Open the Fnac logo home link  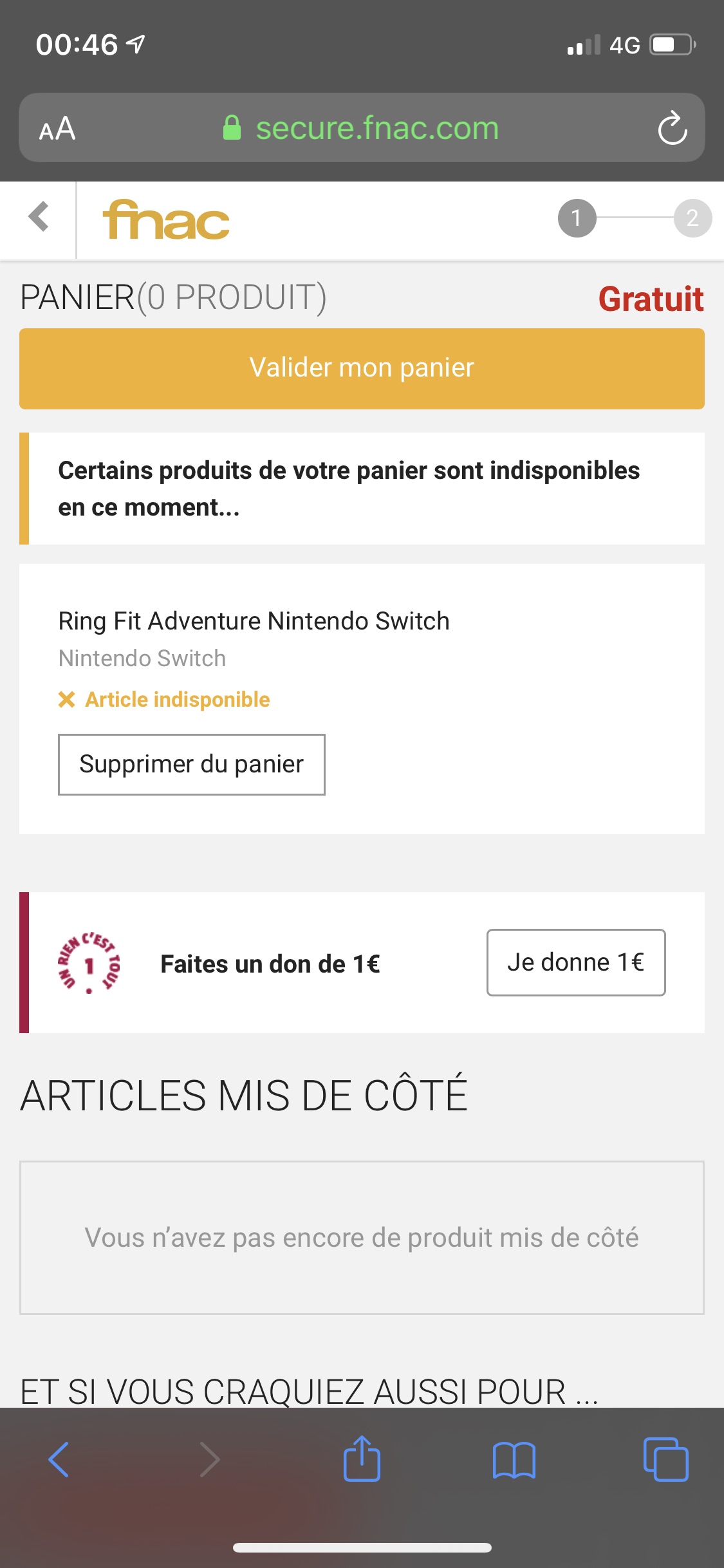pyautogui.click(x=166, y=219)
